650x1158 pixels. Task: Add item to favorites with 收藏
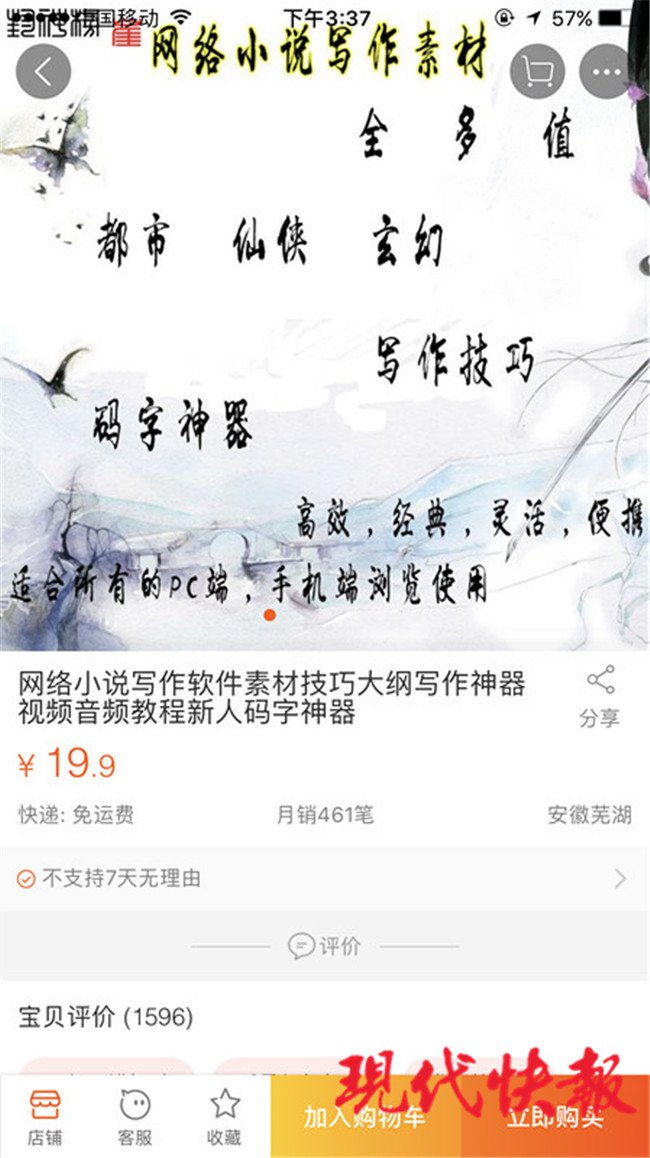click(x=225, y=1117)
